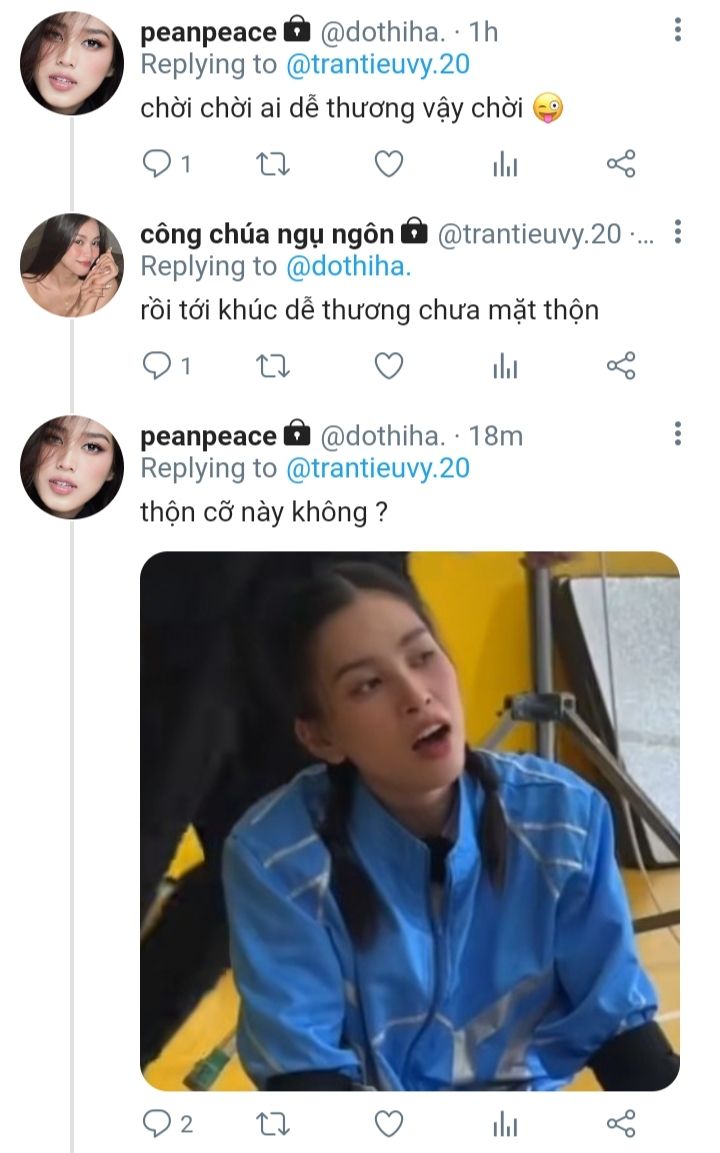The height and width of the screenshot is (1153, 720).
Task: Open @dothiha. mention link in công chúa's reply
Action: pyautogui.click(x=348, y=266)
